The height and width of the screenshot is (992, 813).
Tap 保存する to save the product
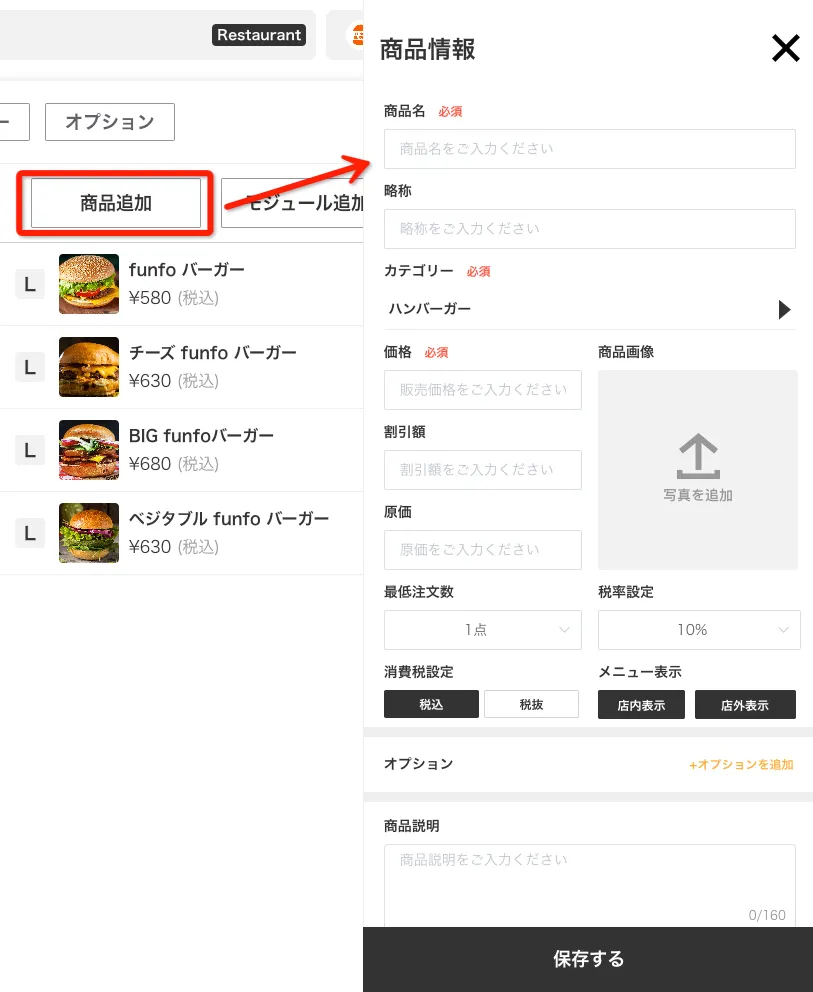(x=588, y=959)
